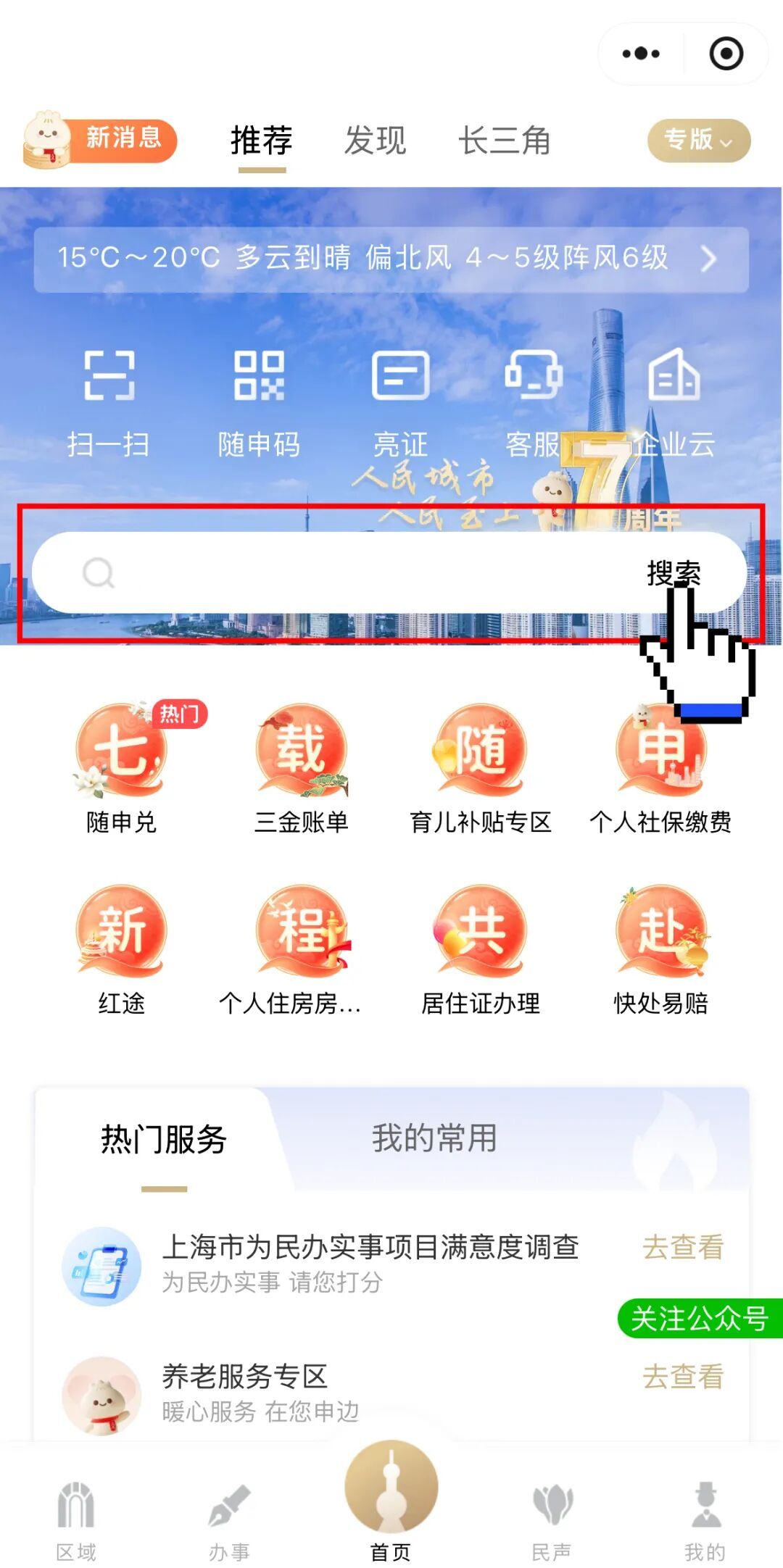Open 居住证办理 service
Image resolution: width=783 pixels, height=1568 pixels.
(x=481, y=951)
